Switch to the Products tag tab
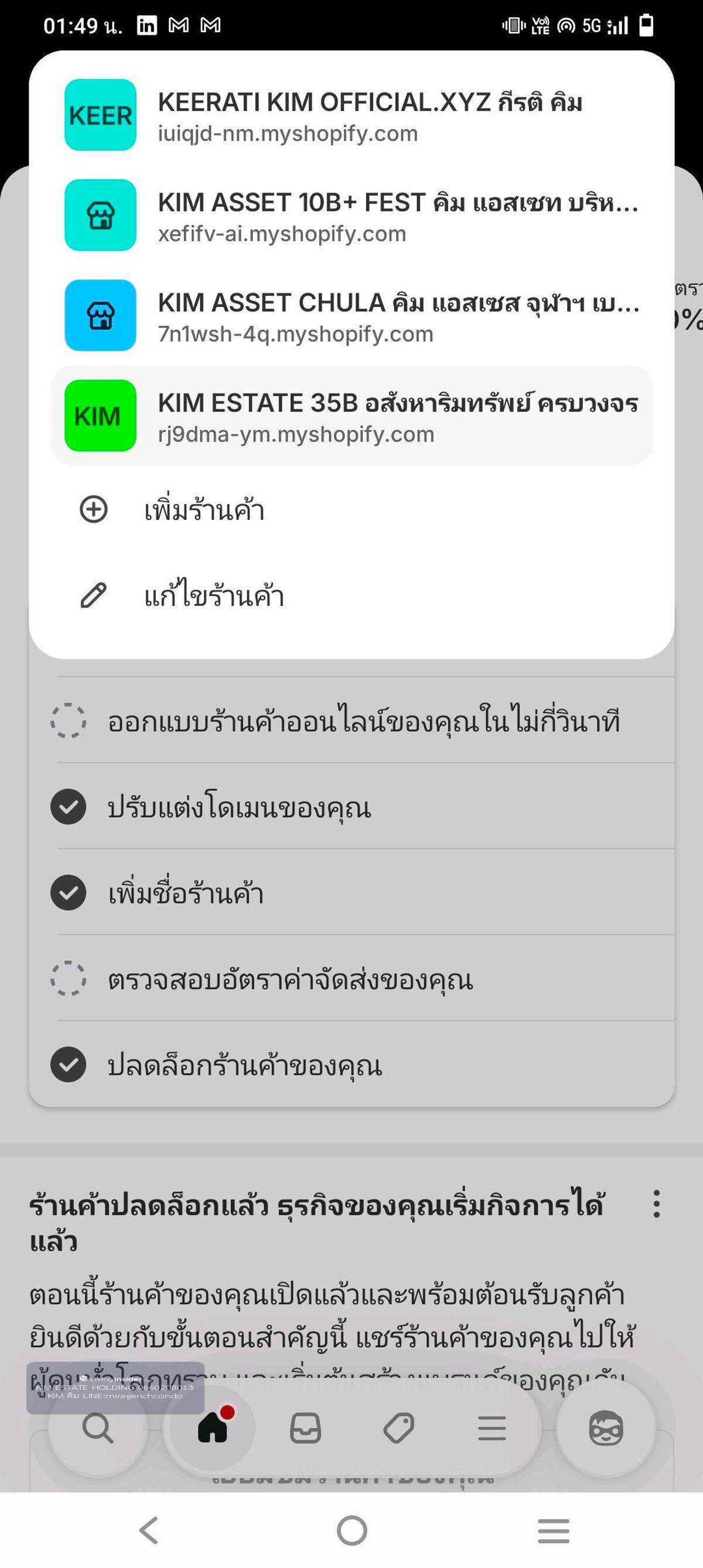This screenshot has height=1568, width=703. [x=399, y=1428]
